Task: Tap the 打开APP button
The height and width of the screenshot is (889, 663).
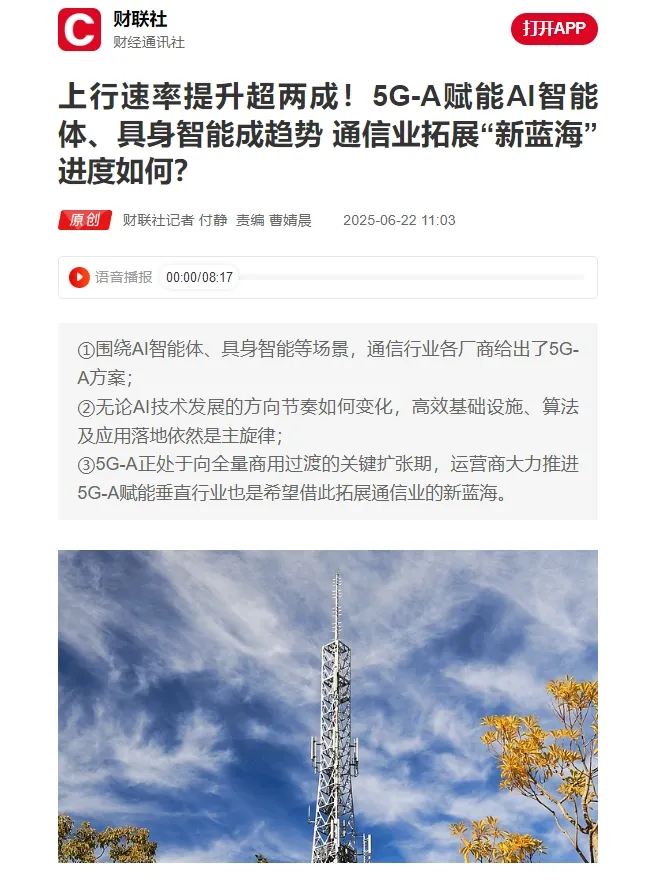Action: pos(554,28)
